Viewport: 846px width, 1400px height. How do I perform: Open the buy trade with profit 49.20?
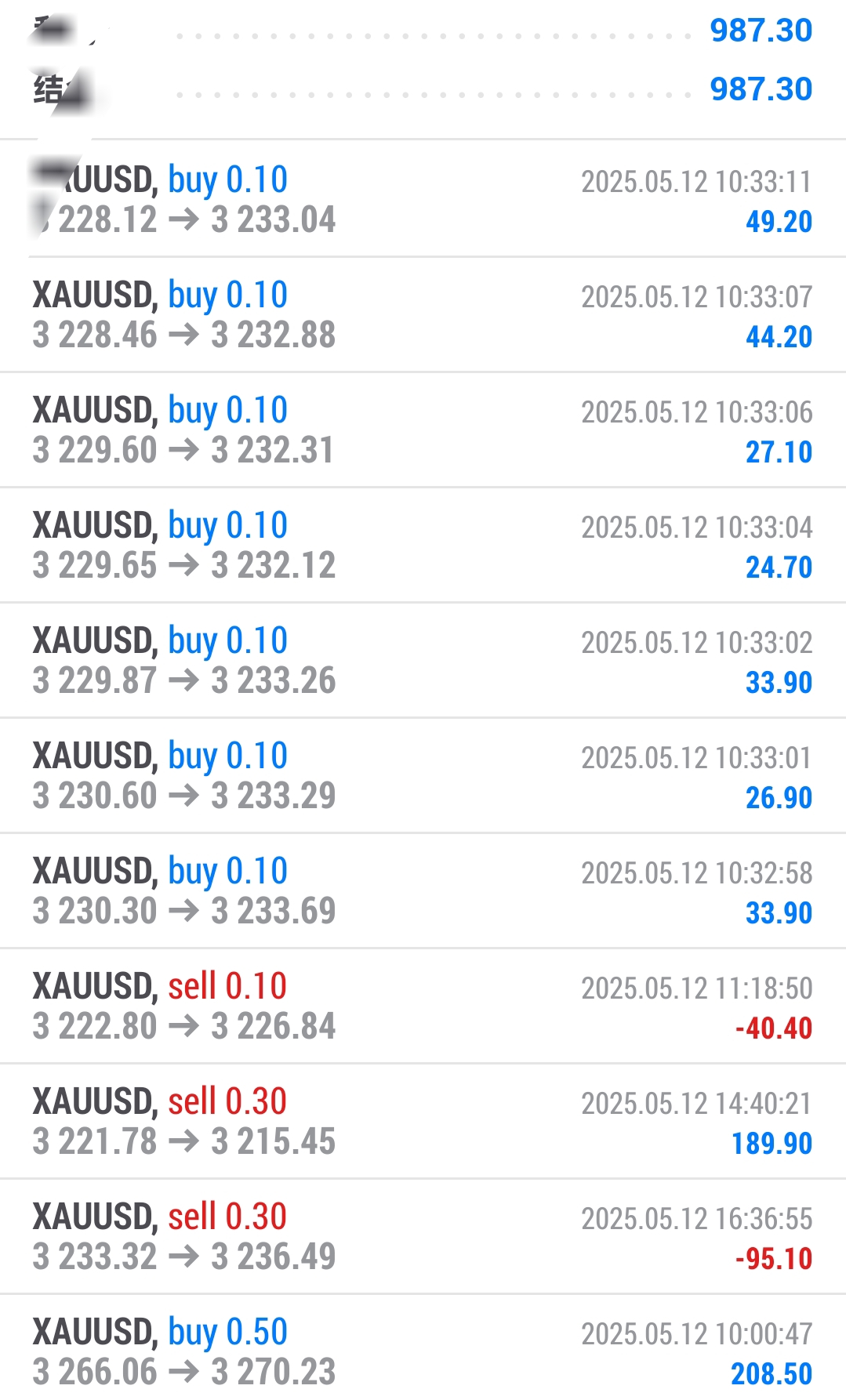(x=423, y=199)
